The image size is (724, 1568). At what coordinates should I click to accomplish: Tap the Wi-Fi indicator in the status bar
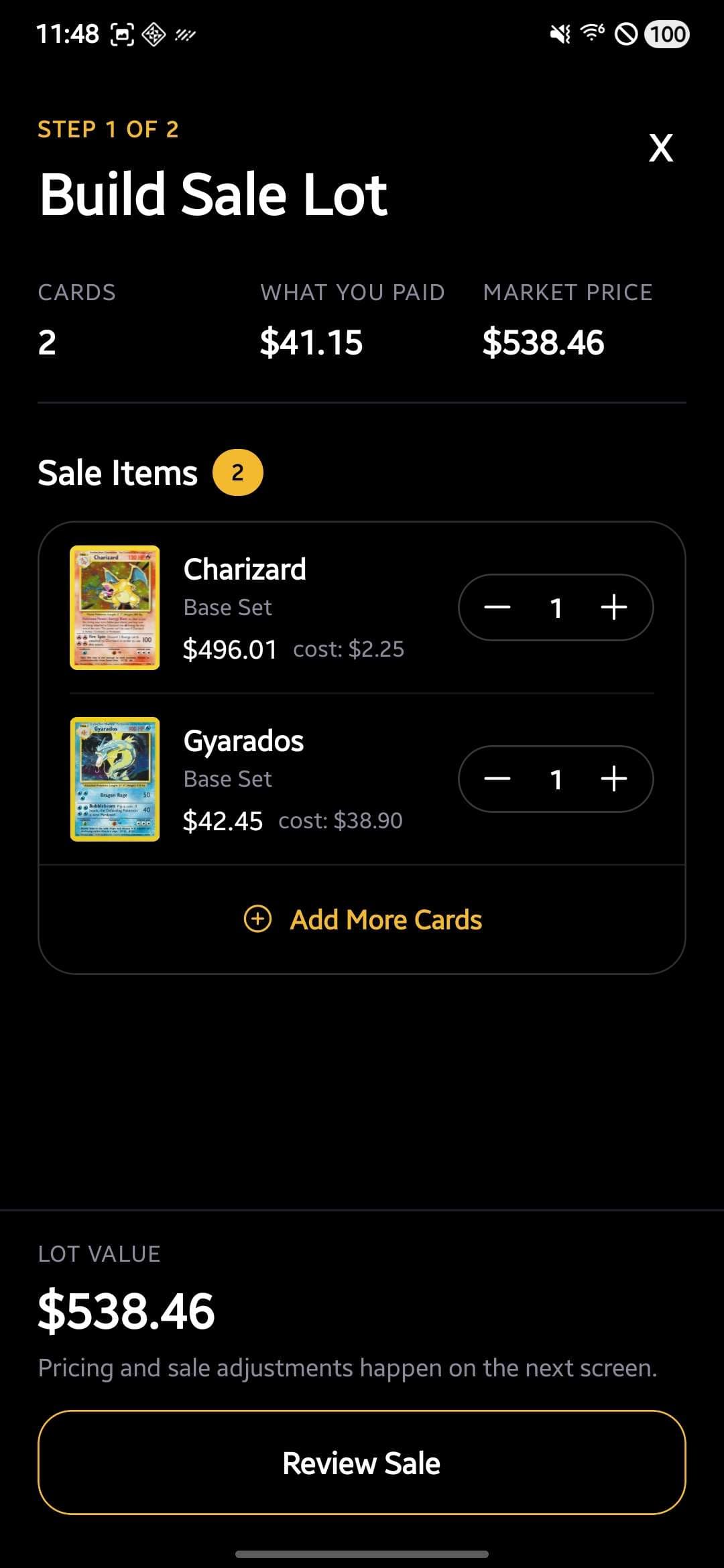click(591, 32)
